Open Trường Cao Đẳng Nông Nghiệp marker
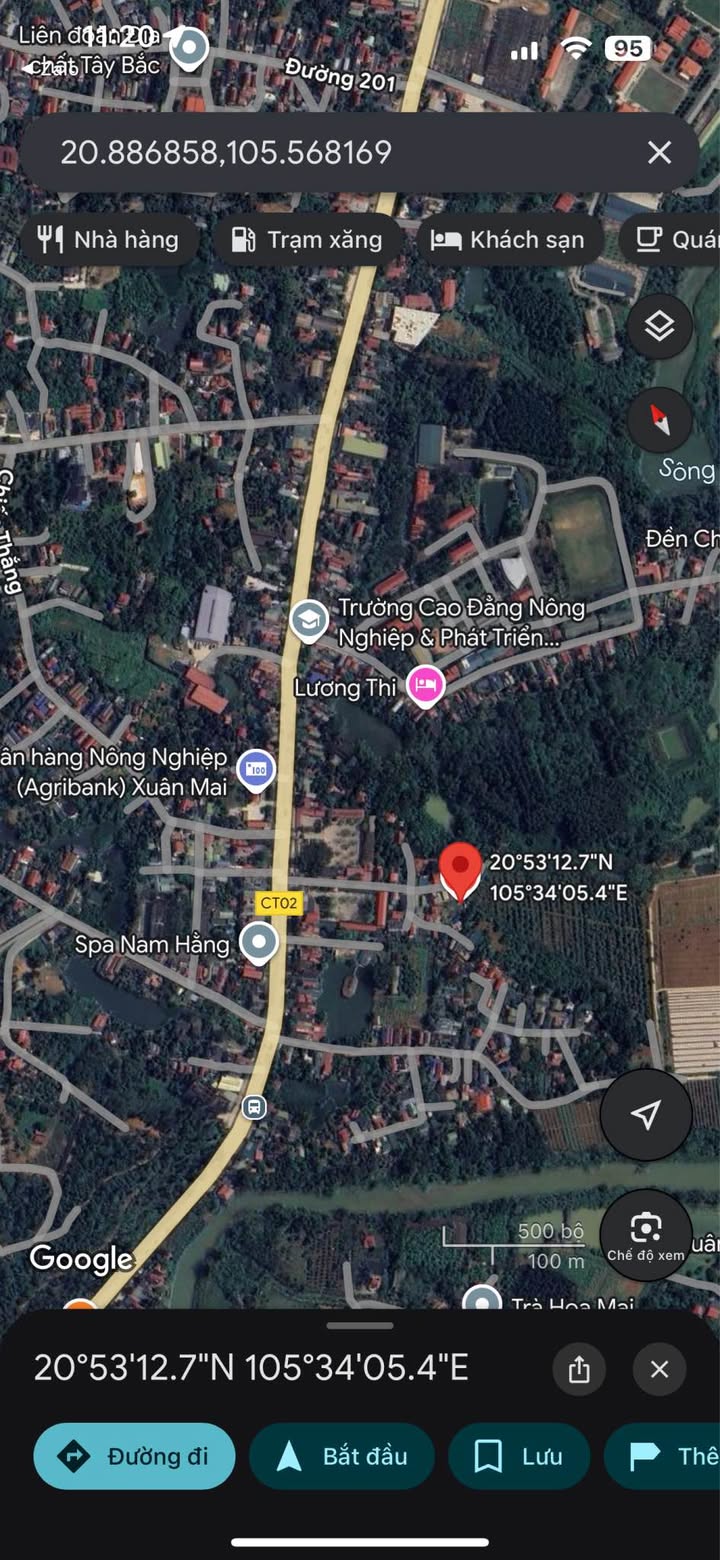Image resolution: width=720 pixels, height=1560 pixels. 310,621
